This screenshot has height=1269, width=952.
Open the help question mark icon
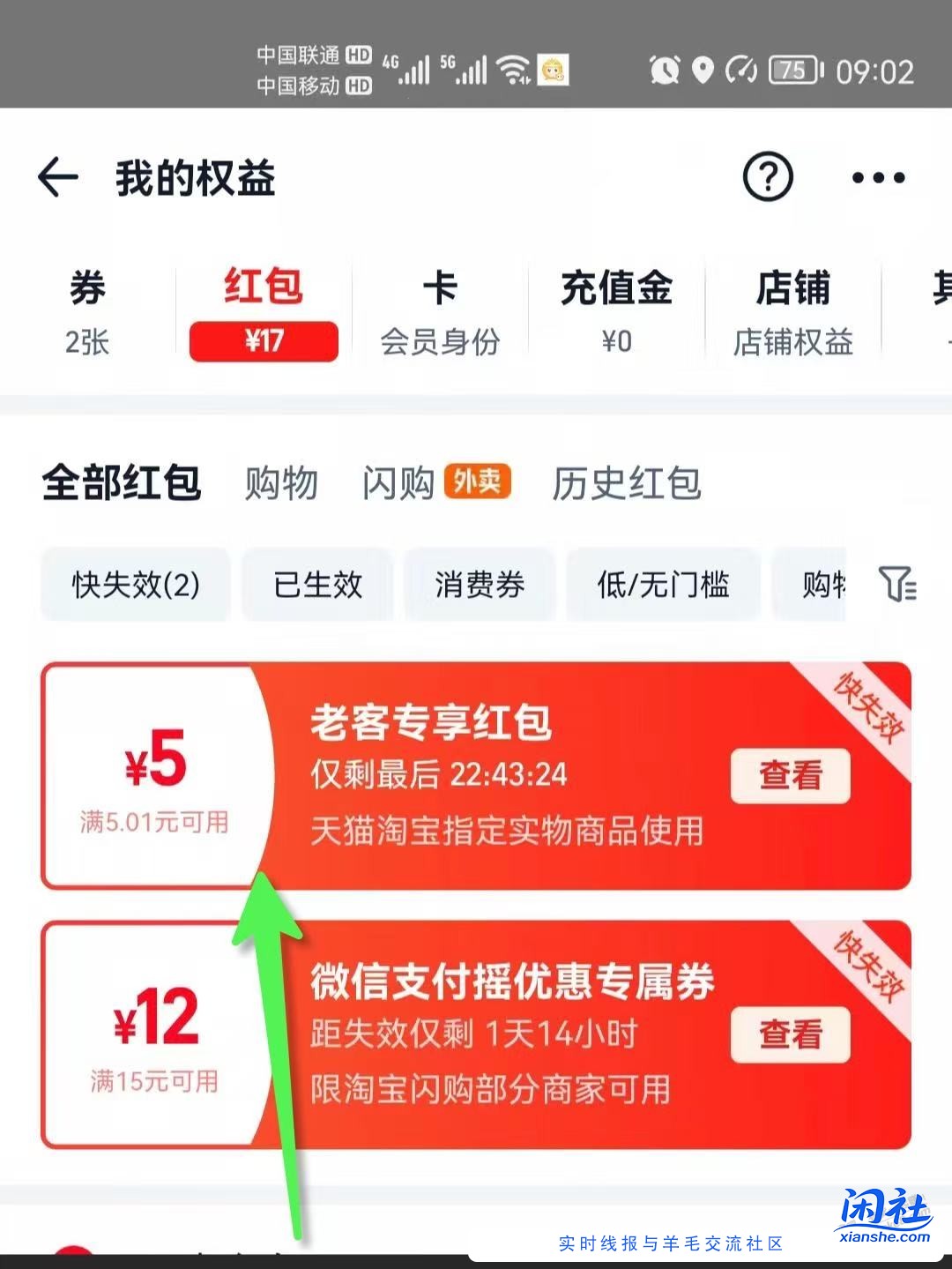[x=768, y=177]
